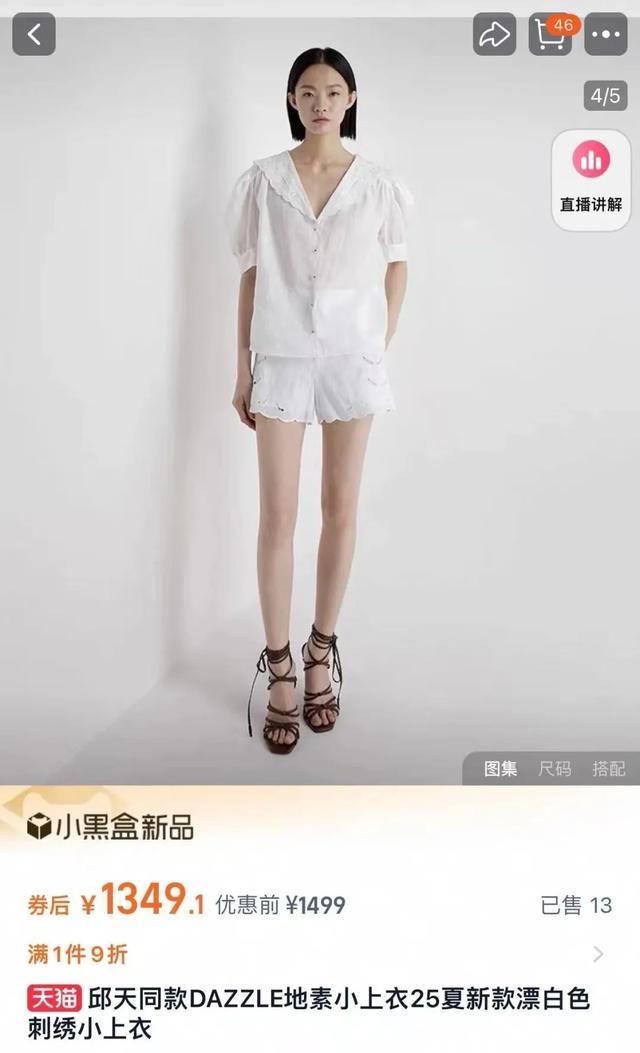Go back to the previous page
Image resolution: width=640 pixels, height=1053 pixels.
click(34, 35)
